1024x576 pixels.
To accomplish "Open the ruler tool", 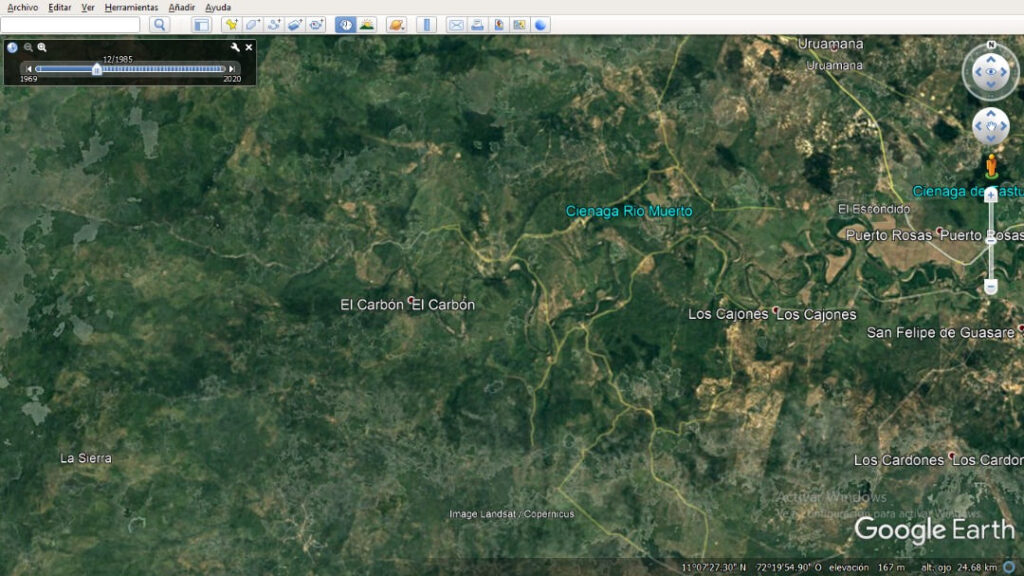I will point(427,25).
